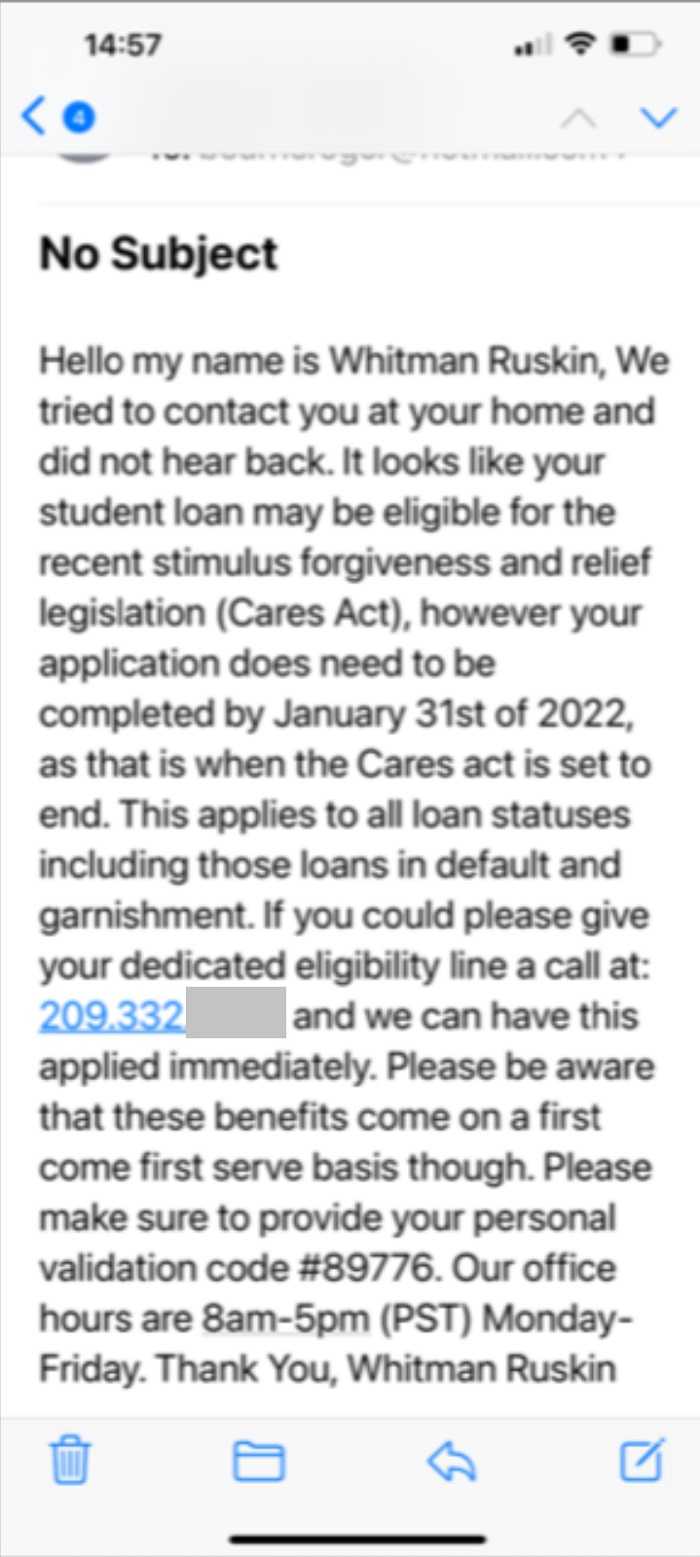Image resolution: width=700 pixels, height=1557 pixels.
Task: Delete this email with the trash icon
Action: tap(70, 1462)
